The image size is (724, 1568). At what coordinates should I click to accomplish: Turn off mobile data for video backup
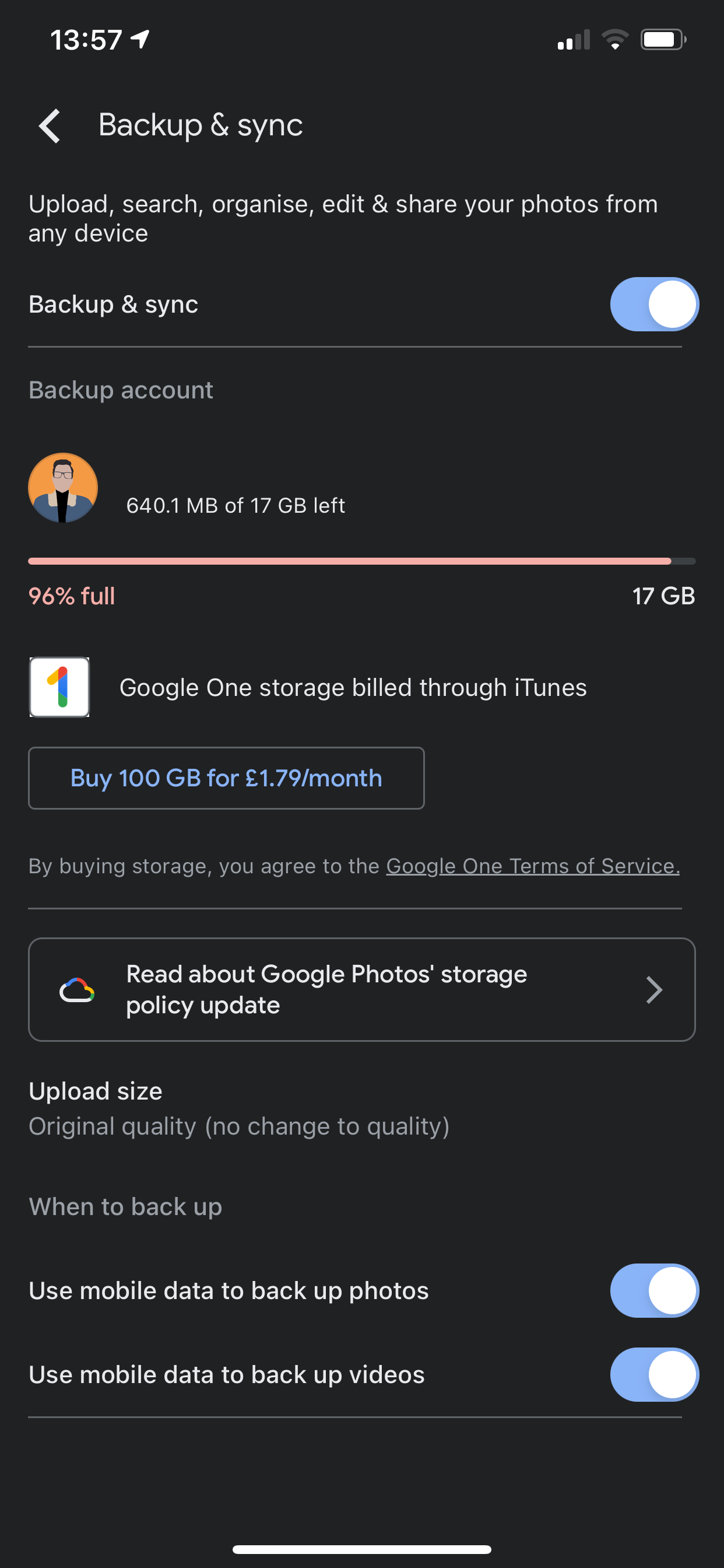click(x=653, y=1374)
